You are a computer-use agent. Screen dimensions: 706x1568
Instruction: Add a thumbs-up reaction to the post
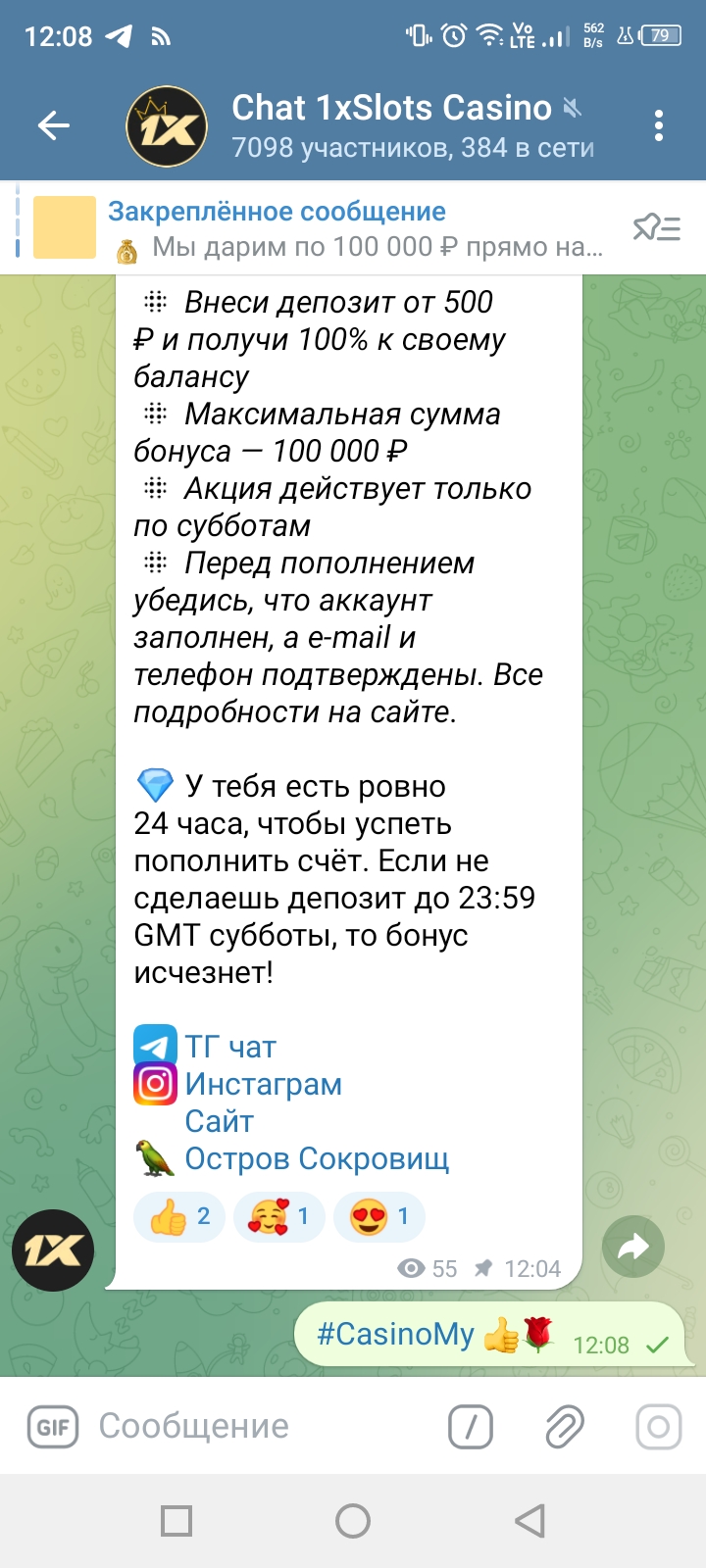(x=179, y=1217)
